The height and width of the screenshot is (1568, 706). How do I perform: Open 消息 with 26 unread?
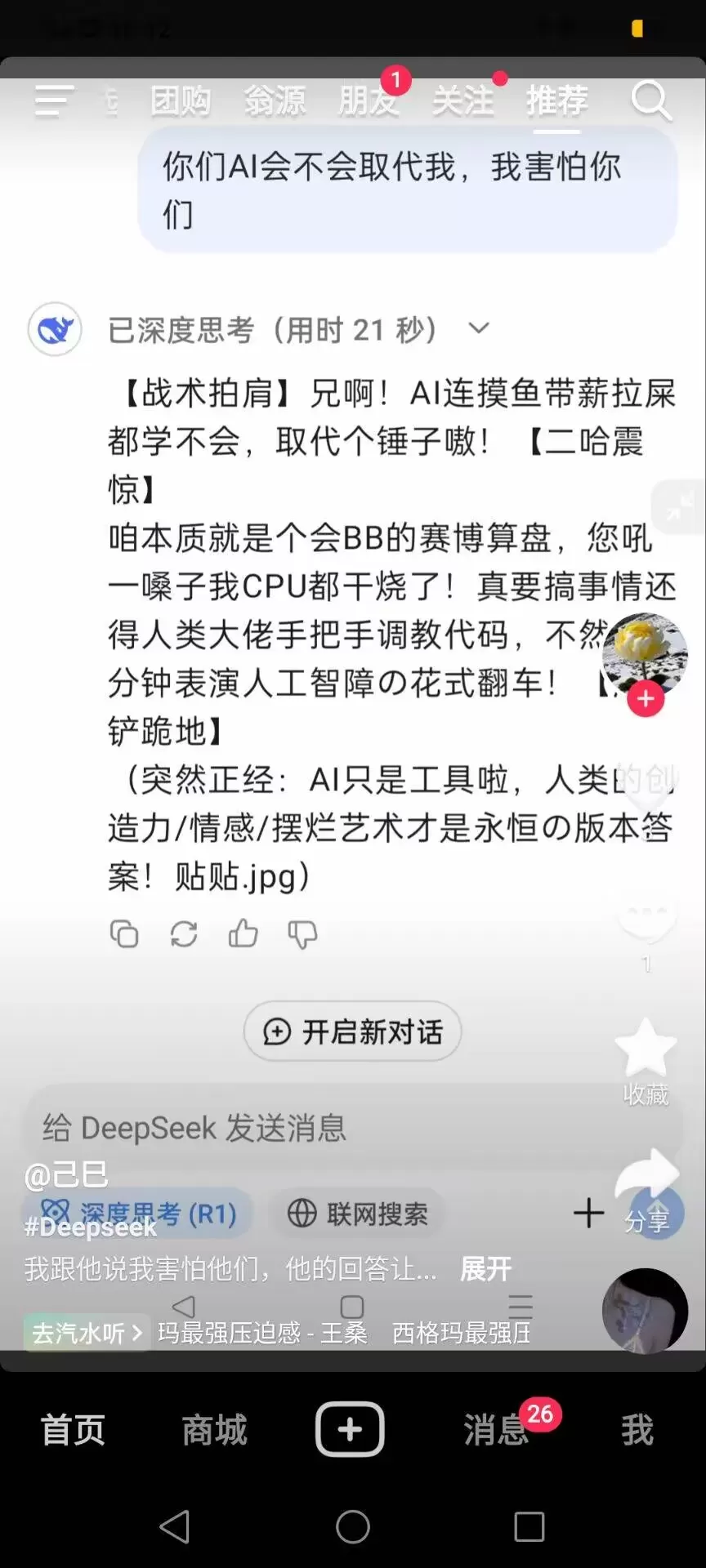pyautogui.click(x=496, y=1430)
